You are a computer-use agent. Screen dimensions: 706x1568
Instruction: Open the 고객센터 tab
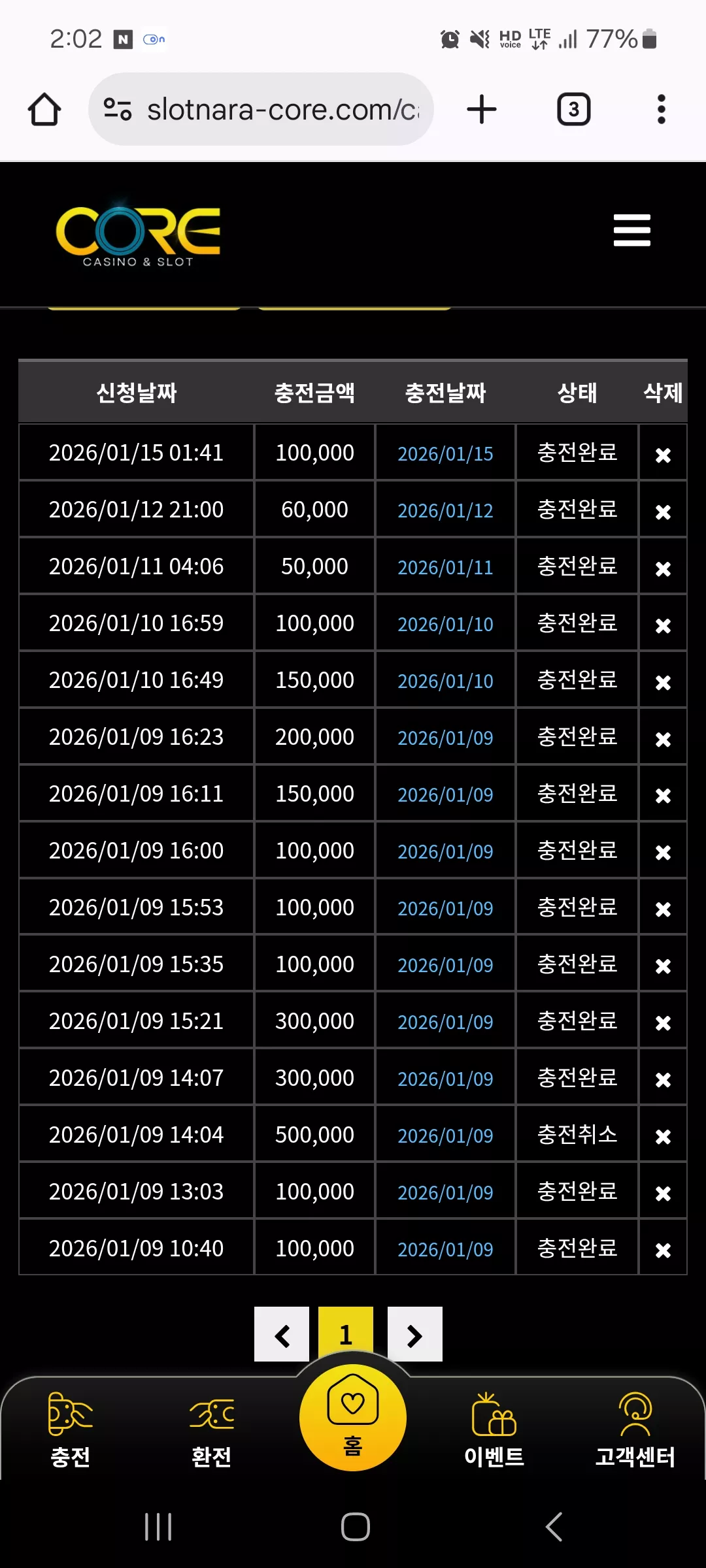coord(635,1429)
